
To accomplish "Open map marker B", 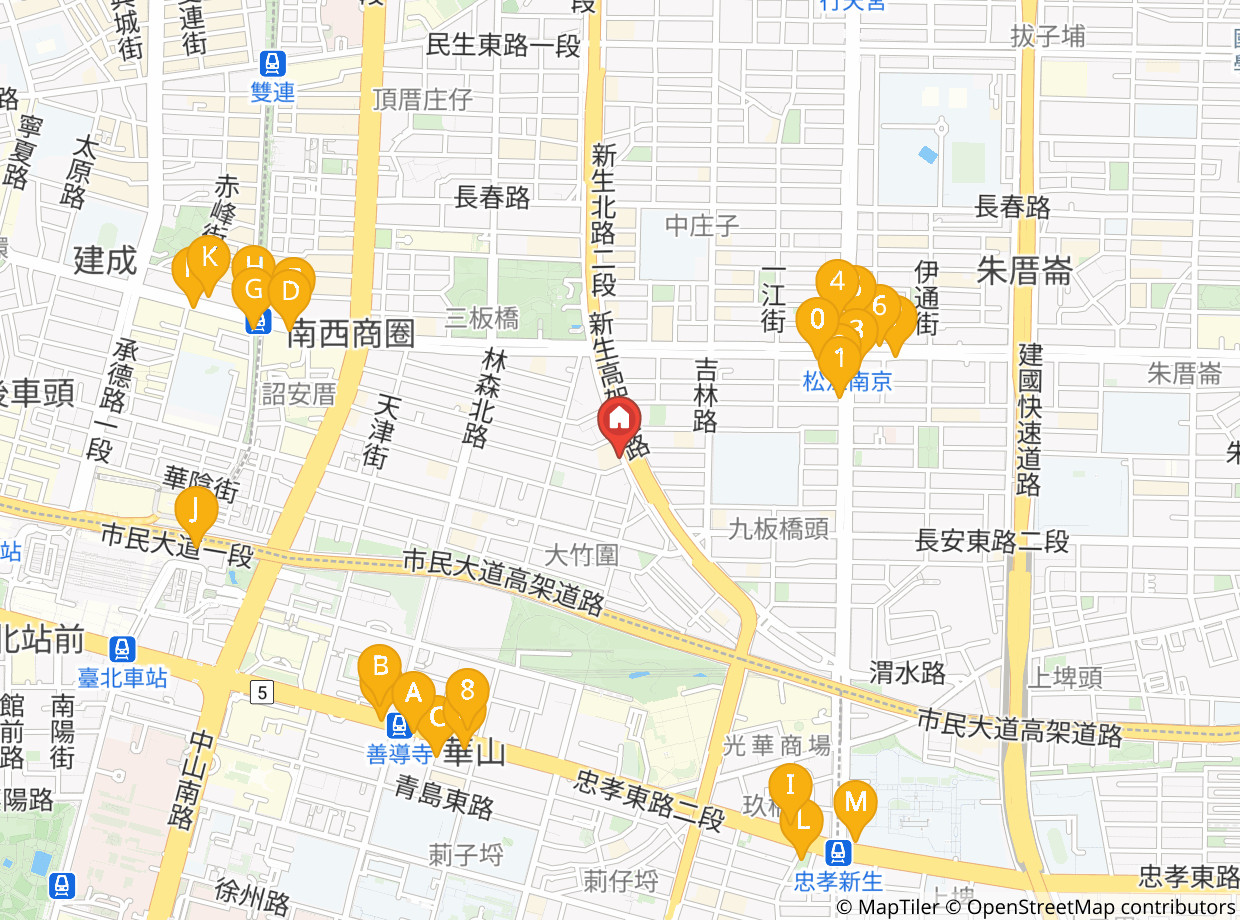I will [x=380, y=665].
